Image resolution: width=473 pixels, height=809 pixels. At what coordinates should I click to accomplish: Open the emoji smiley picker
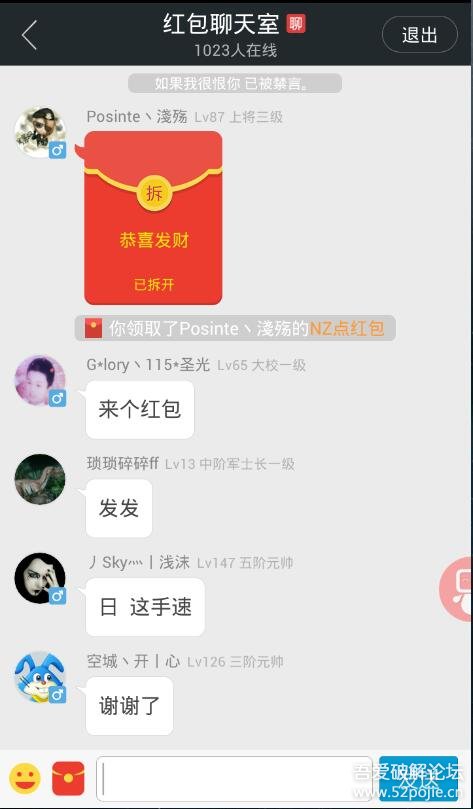25,778
